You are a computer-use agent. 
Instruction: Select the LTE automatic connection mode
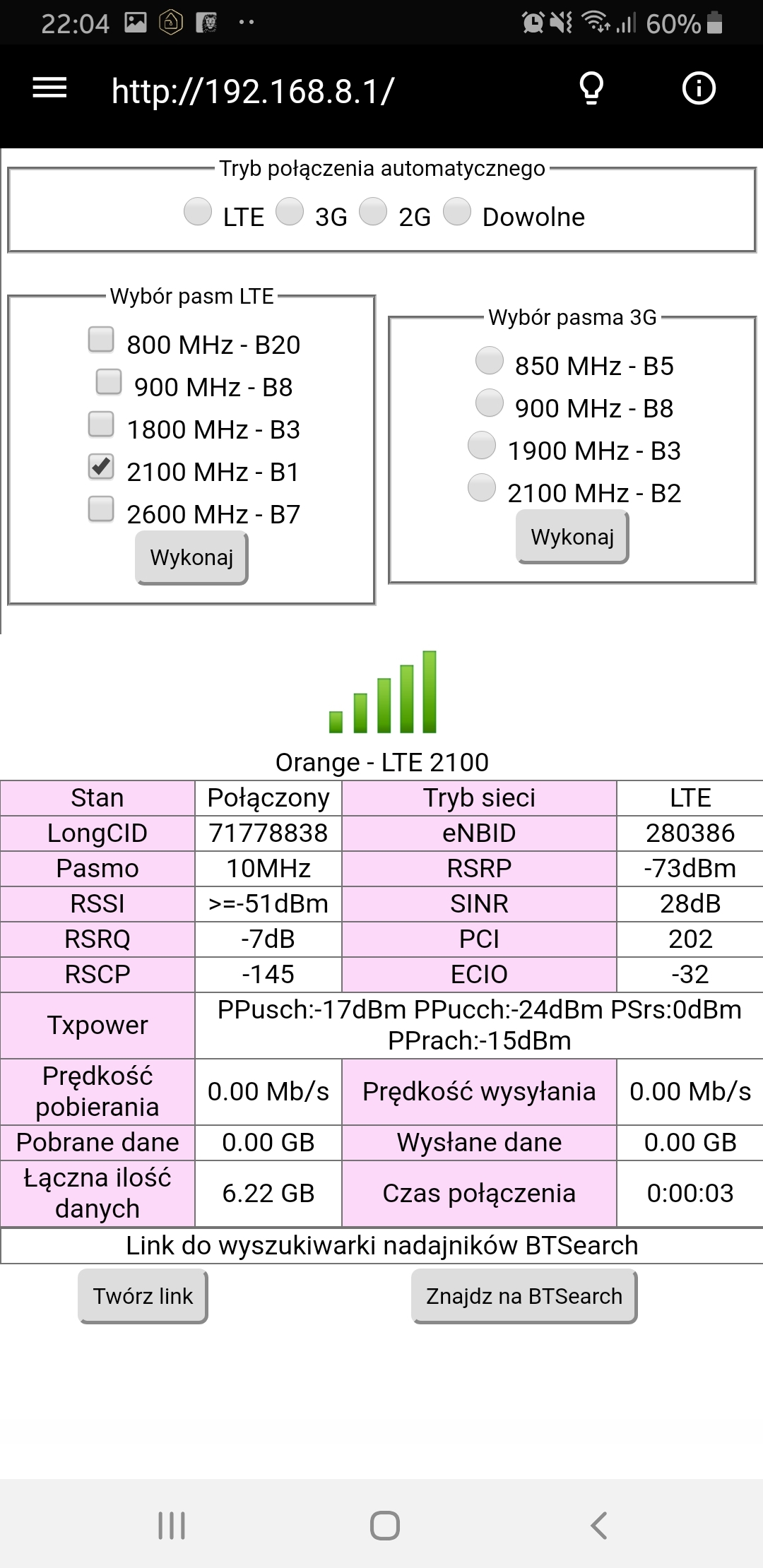pyautogui.click(x=198, y=211)
